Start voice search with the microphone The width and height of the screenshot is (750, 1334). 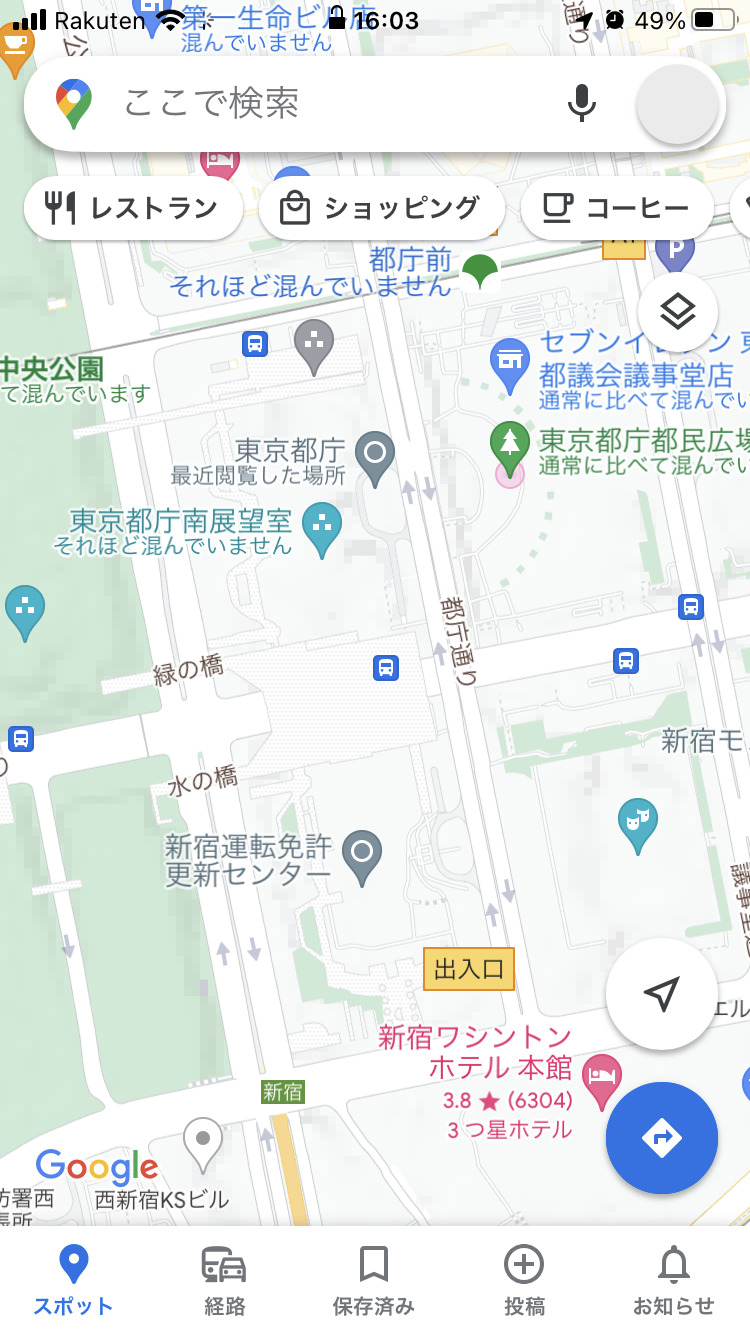click(x=581, y=103)
